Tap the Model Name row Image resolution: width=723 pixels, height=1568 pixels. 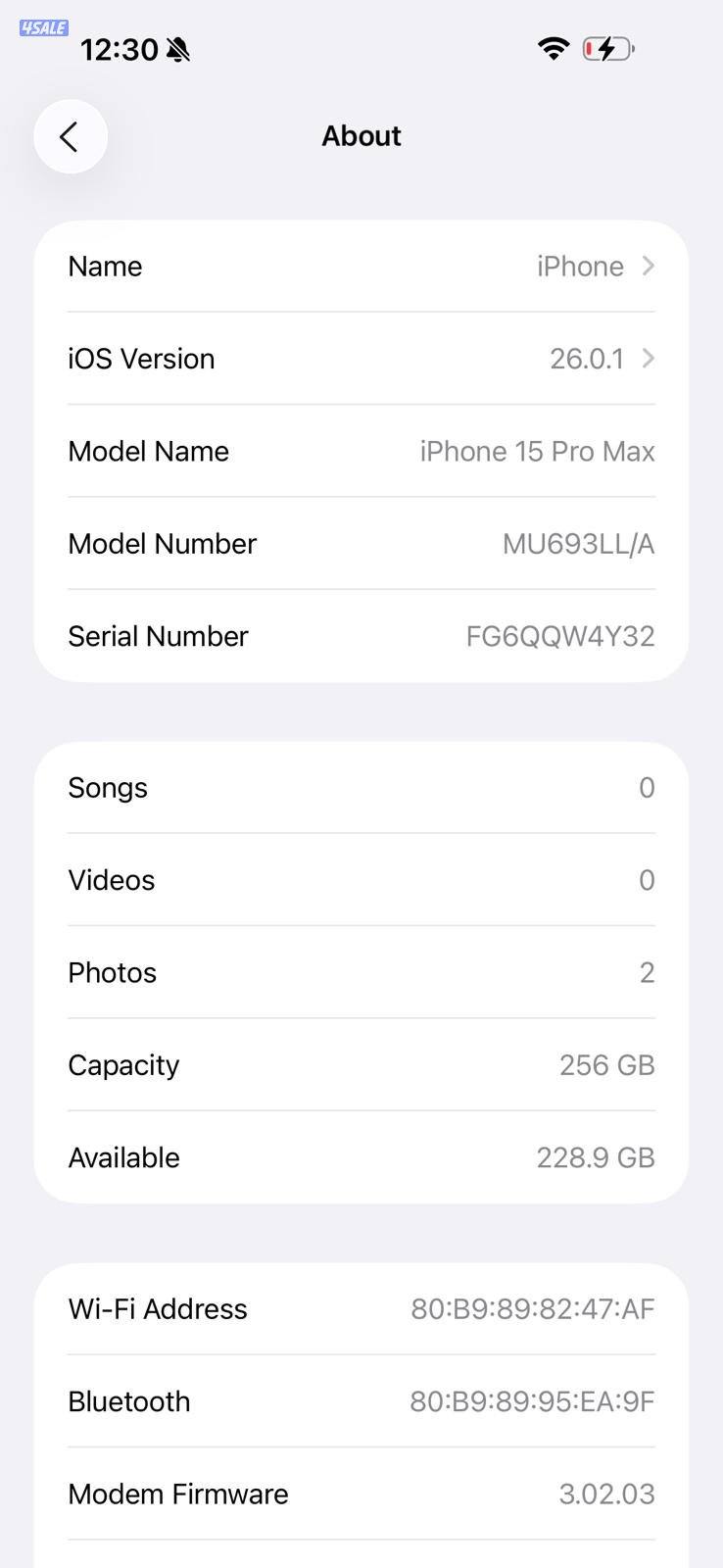[361, 451]
